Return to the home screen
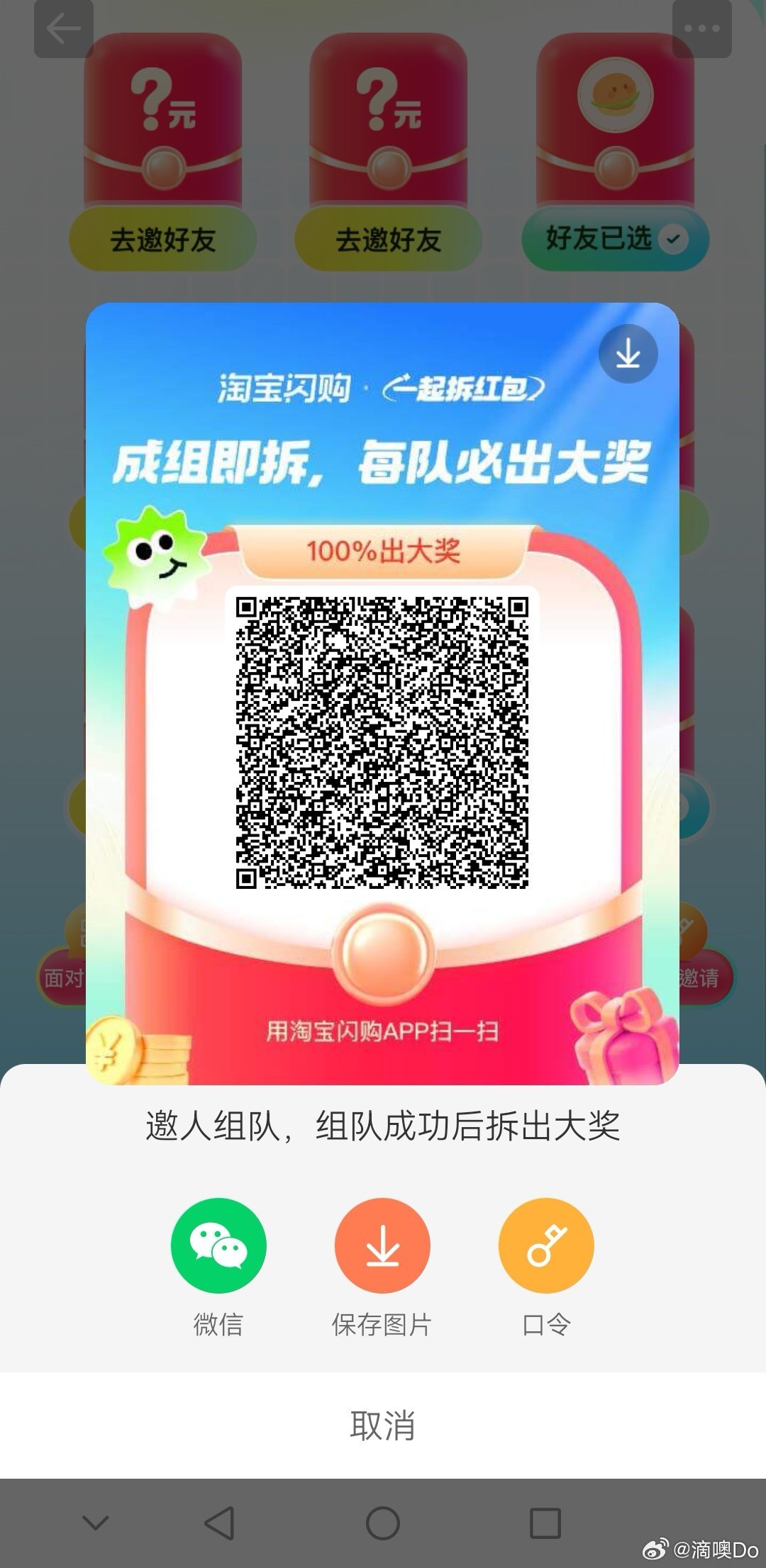 [383, 1523]
